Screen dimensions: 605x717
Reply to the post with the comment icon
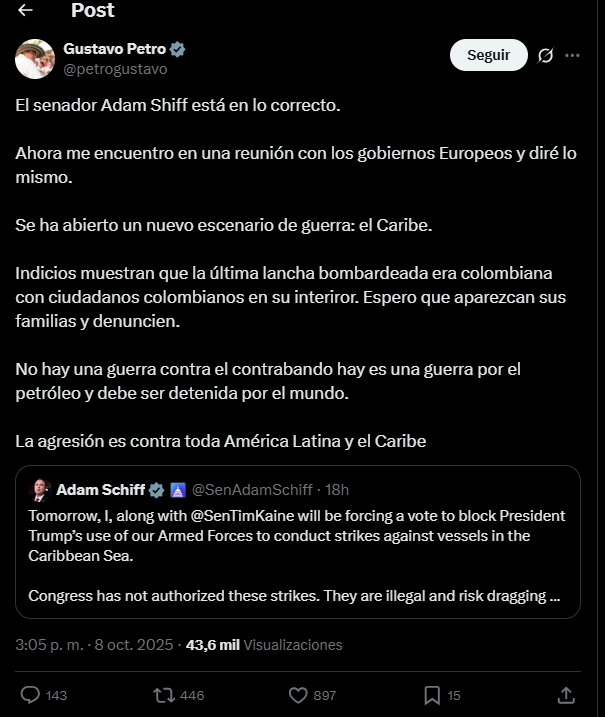(31, 695)
